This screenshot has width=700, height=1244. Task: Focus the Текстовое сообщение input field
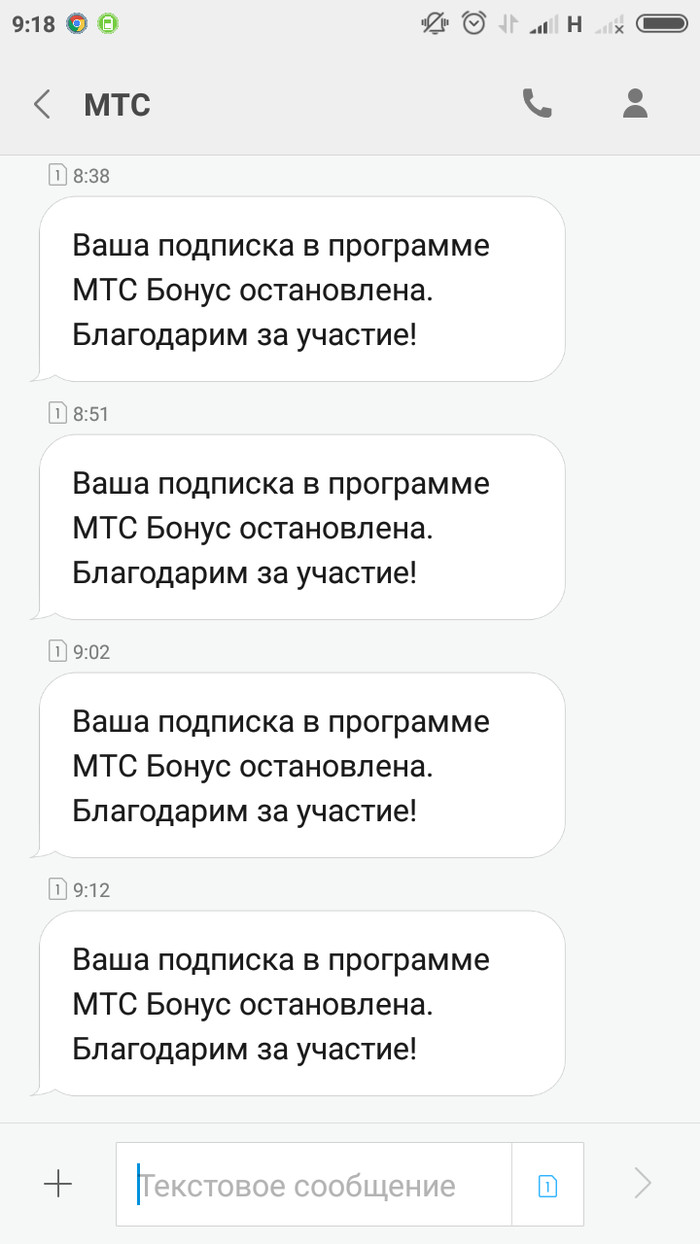pos(315,1186)
